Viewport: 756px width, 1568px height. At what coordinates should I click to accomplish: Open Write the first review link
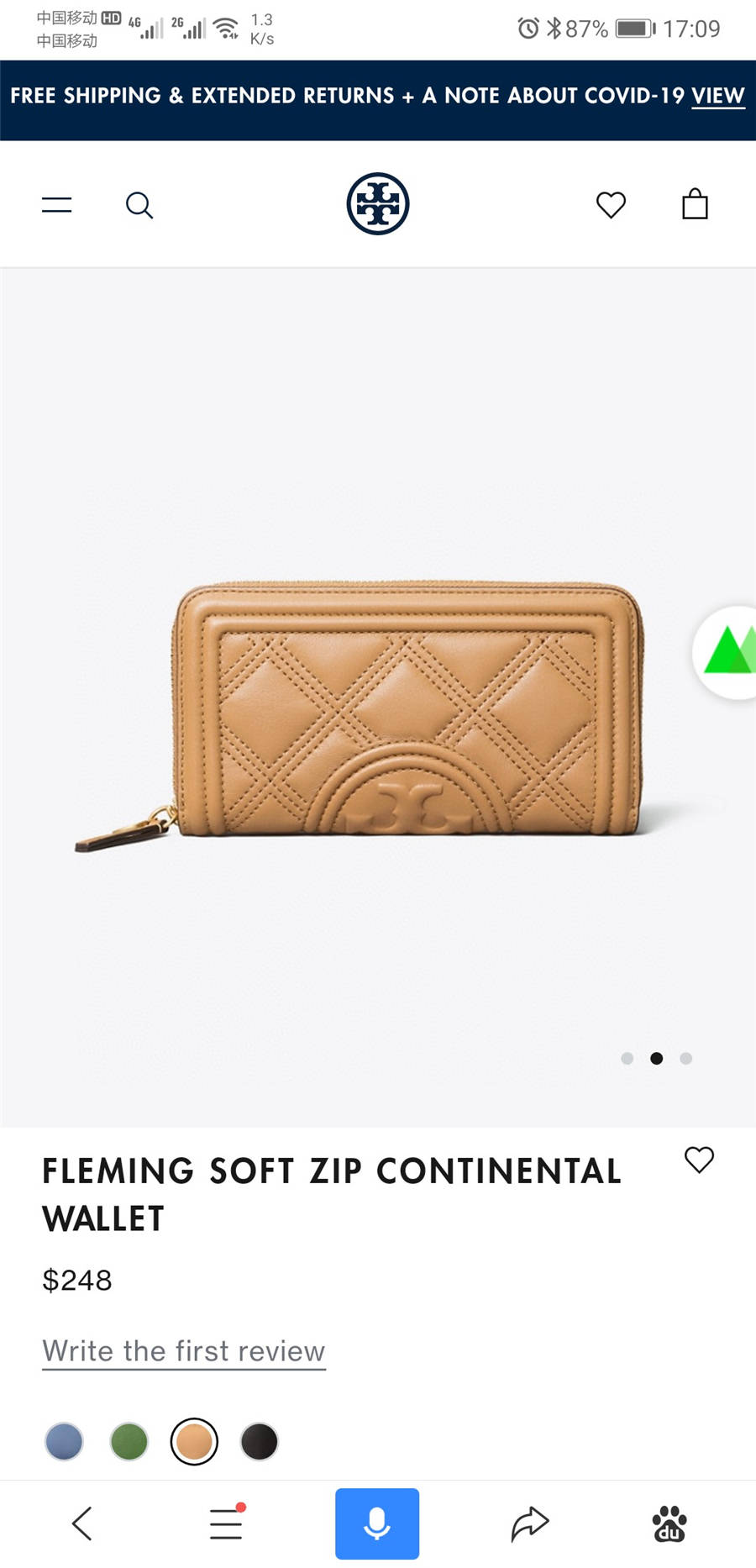(183, 1350)
